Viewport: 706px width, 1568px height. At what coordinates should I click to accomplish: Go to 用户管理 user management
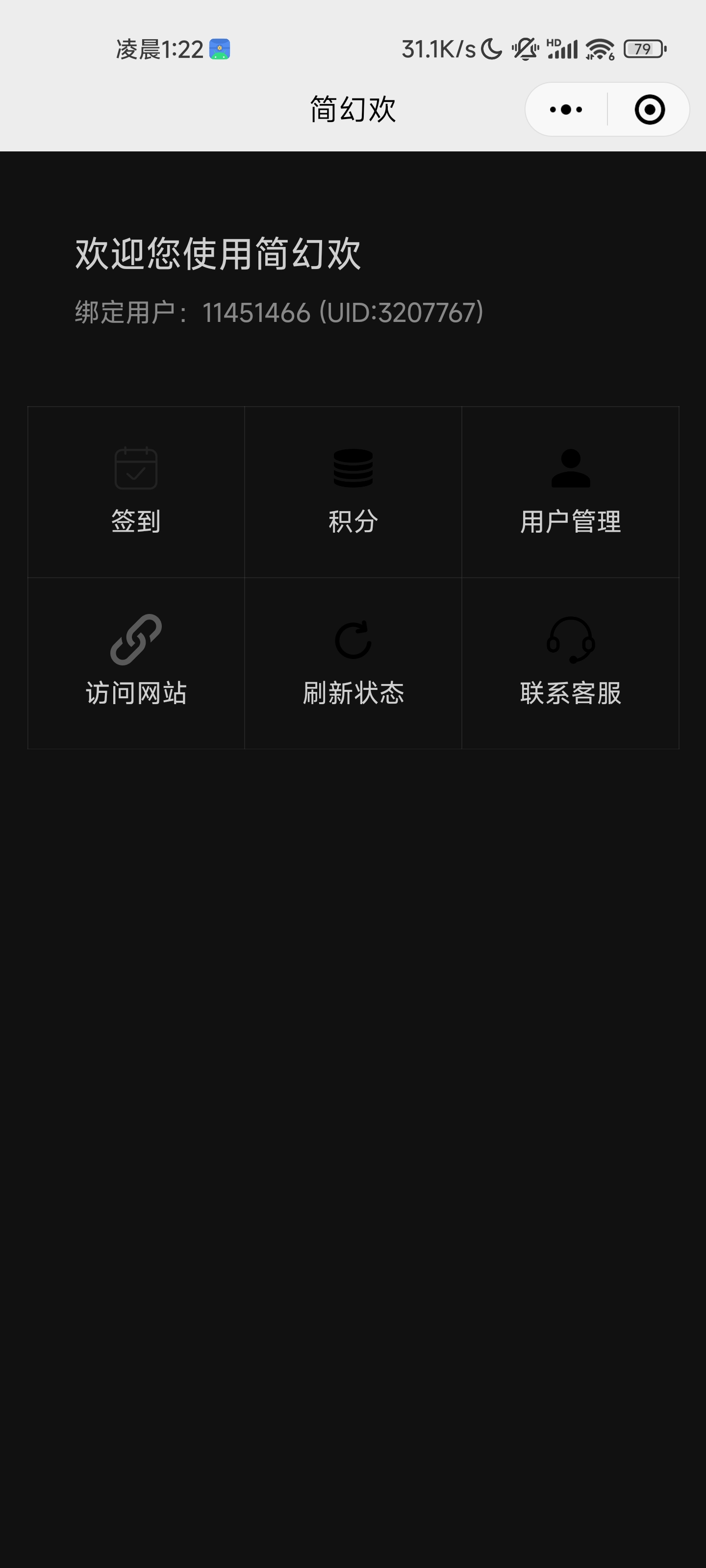[571, 492]
